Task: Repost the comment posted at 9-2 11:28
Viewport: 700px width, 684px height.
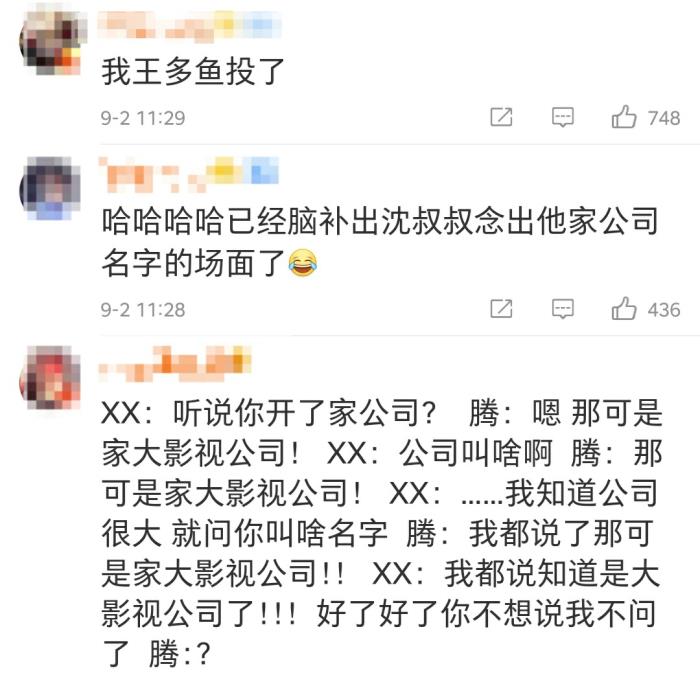Action: [x=501, y=309]
